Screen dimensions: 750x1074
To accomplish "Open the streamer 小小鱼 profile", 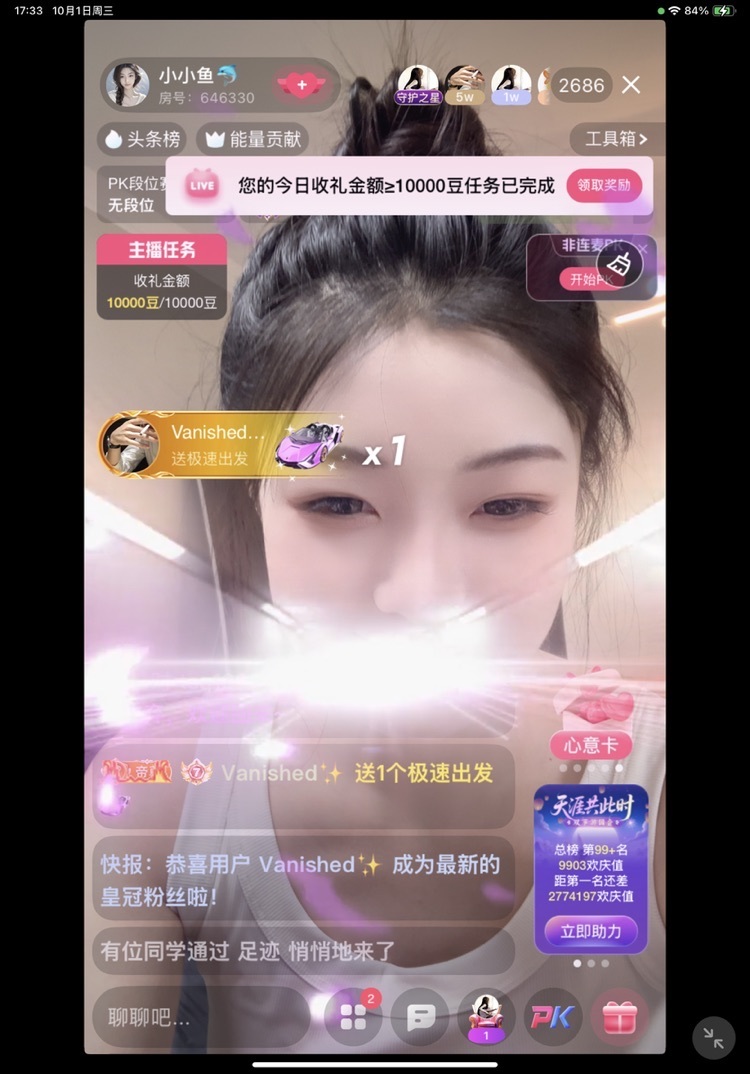I will tap(128, 85).
